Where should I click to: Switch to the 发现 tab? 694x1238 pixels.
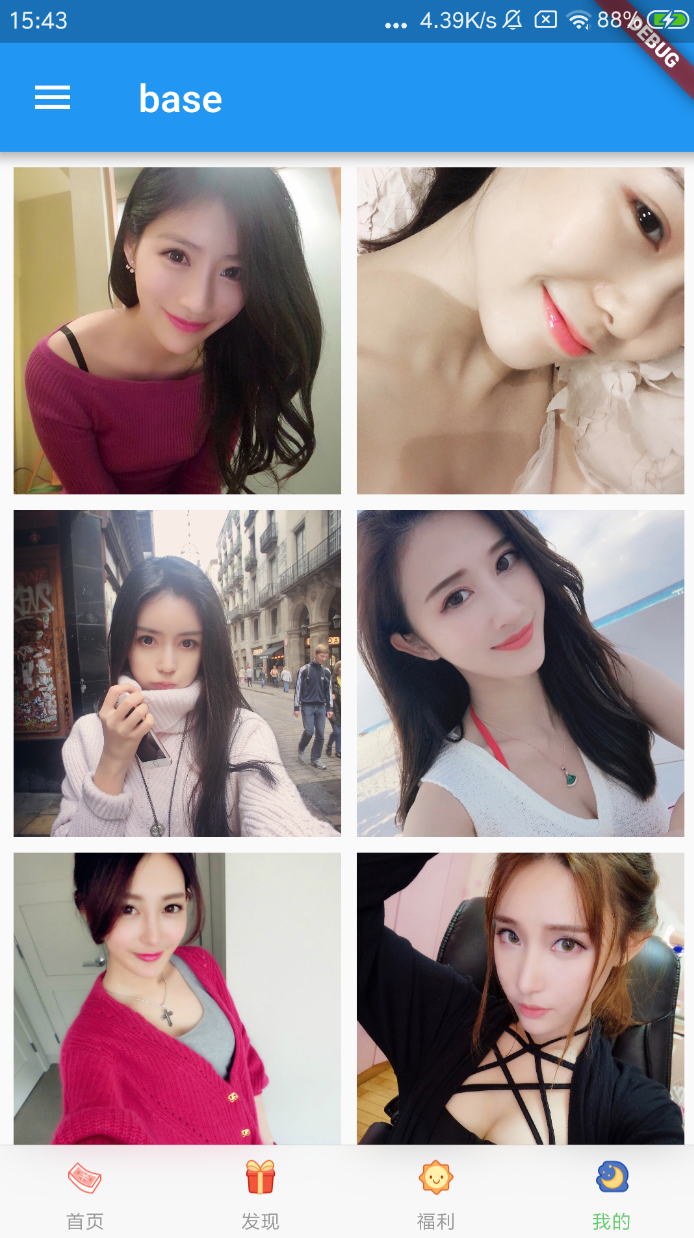[260, 1193]
